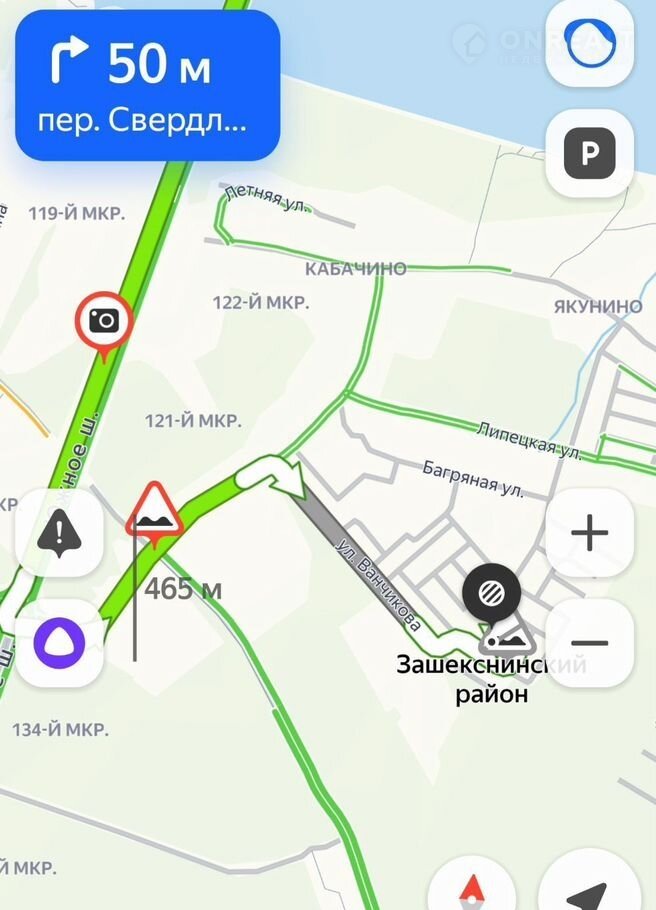The height and width of the screenshot is (910, 656).
Task: Select the speed camera marker on the map
Action: tap(103, 321)
